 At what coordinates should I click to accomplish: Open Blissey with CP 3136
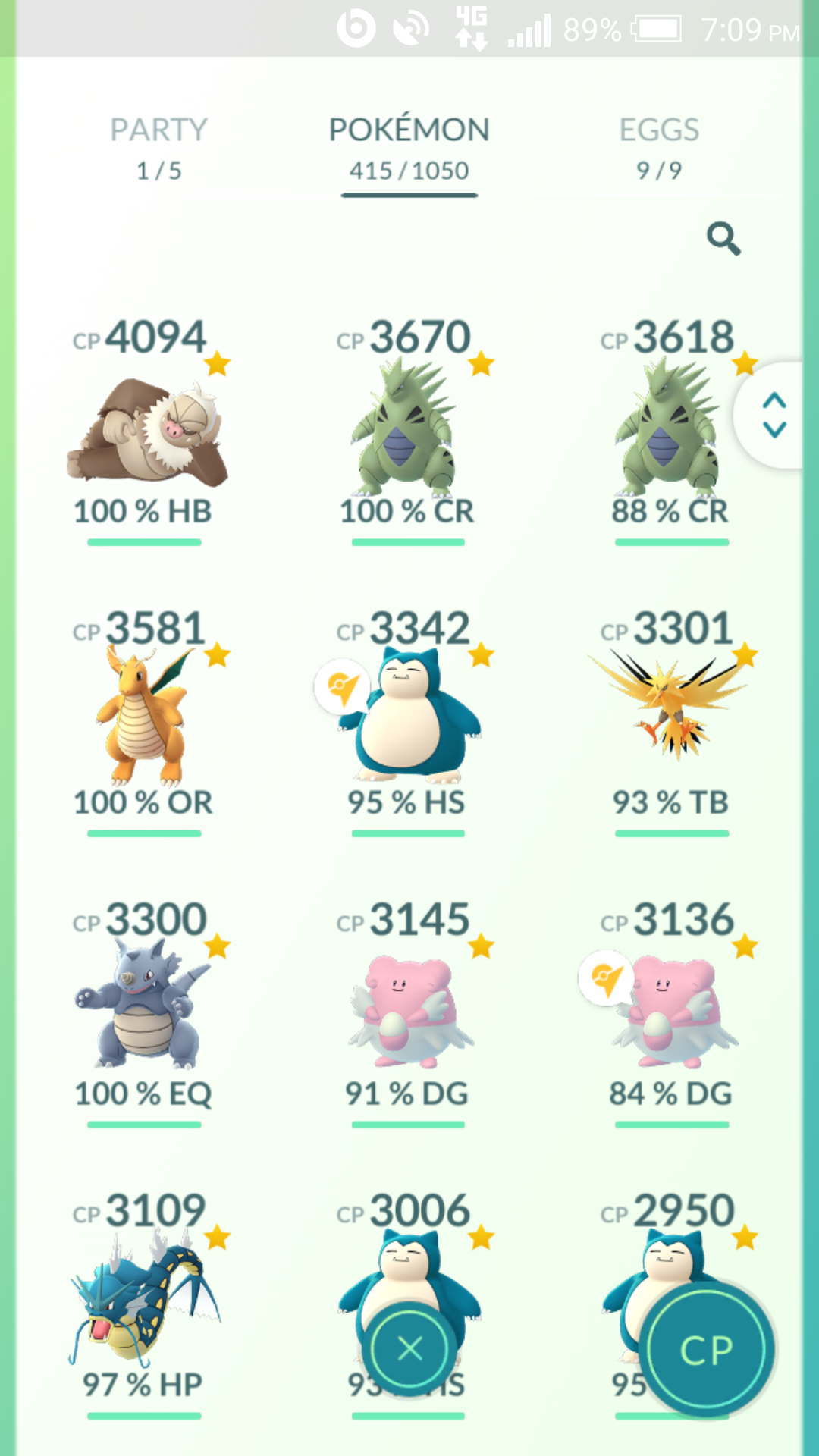coord(671,1013)
